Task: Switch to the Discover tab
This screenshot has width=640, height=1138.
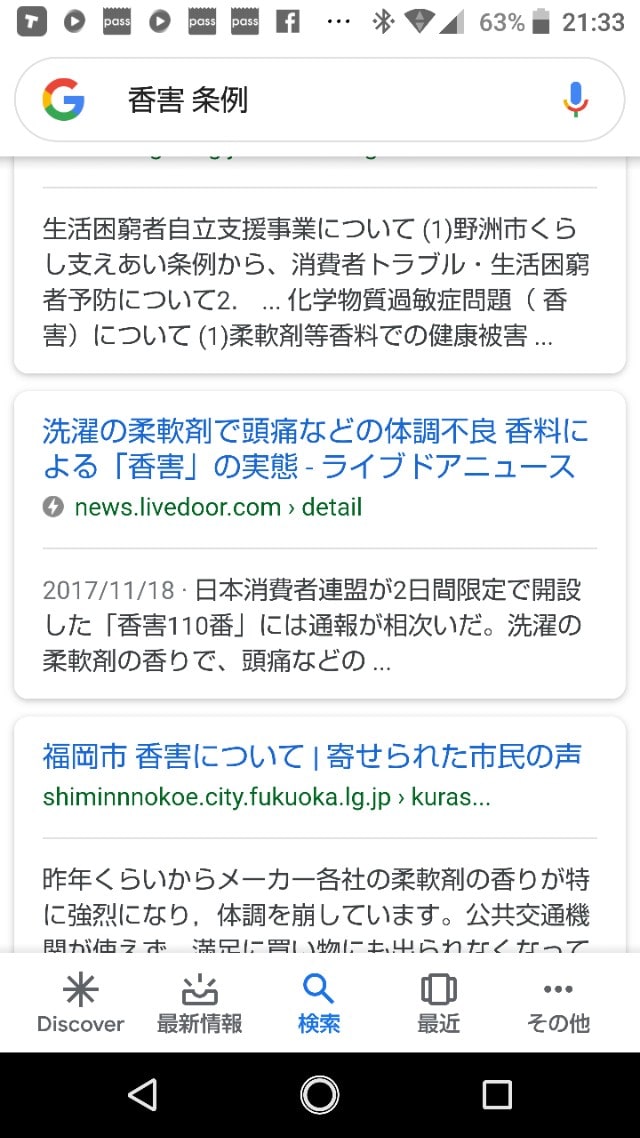Action: tap(81, 1004)
